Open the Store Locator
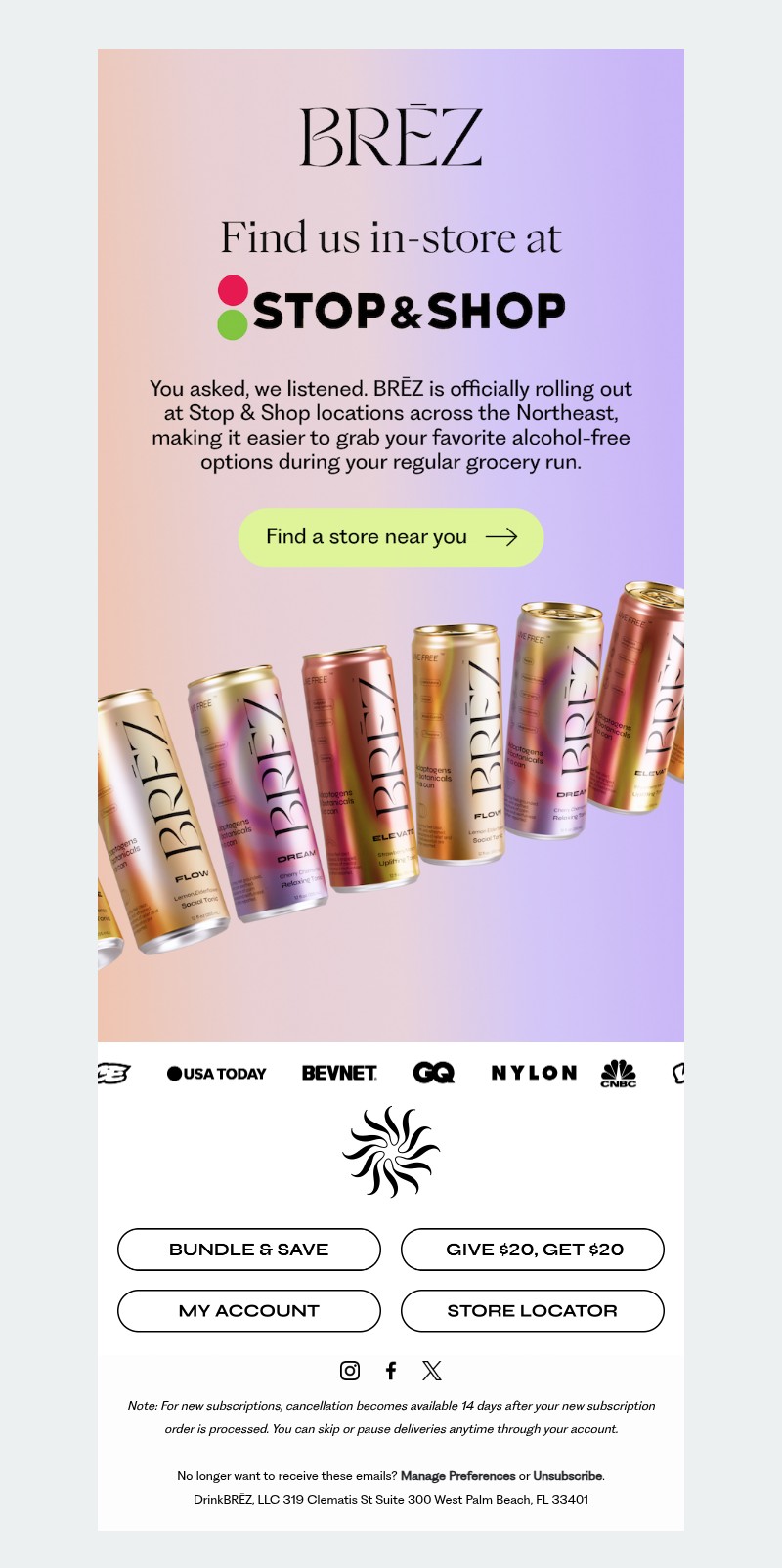 coord(533,1311)
